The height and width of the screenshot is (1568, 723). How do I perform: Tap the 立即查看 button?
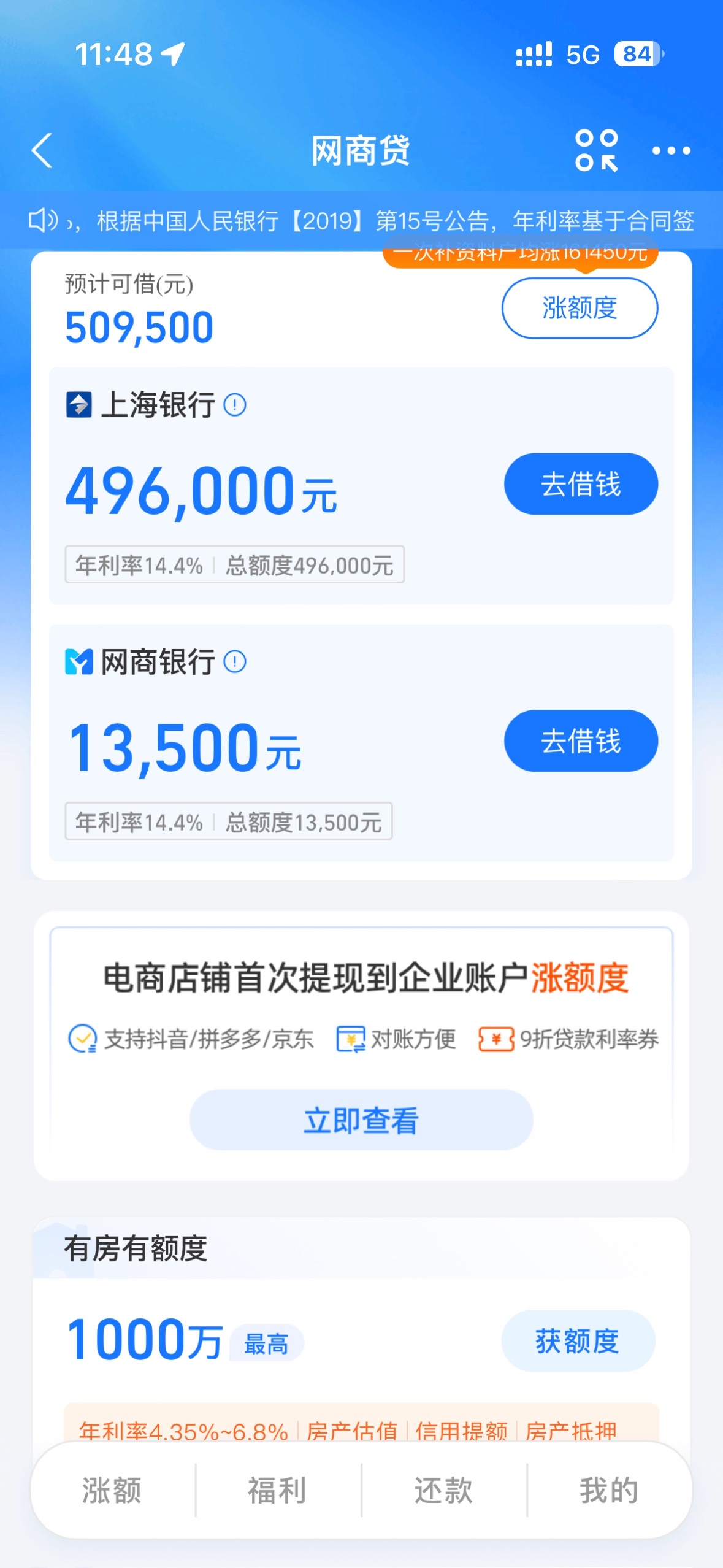(x=361, y=1120)
